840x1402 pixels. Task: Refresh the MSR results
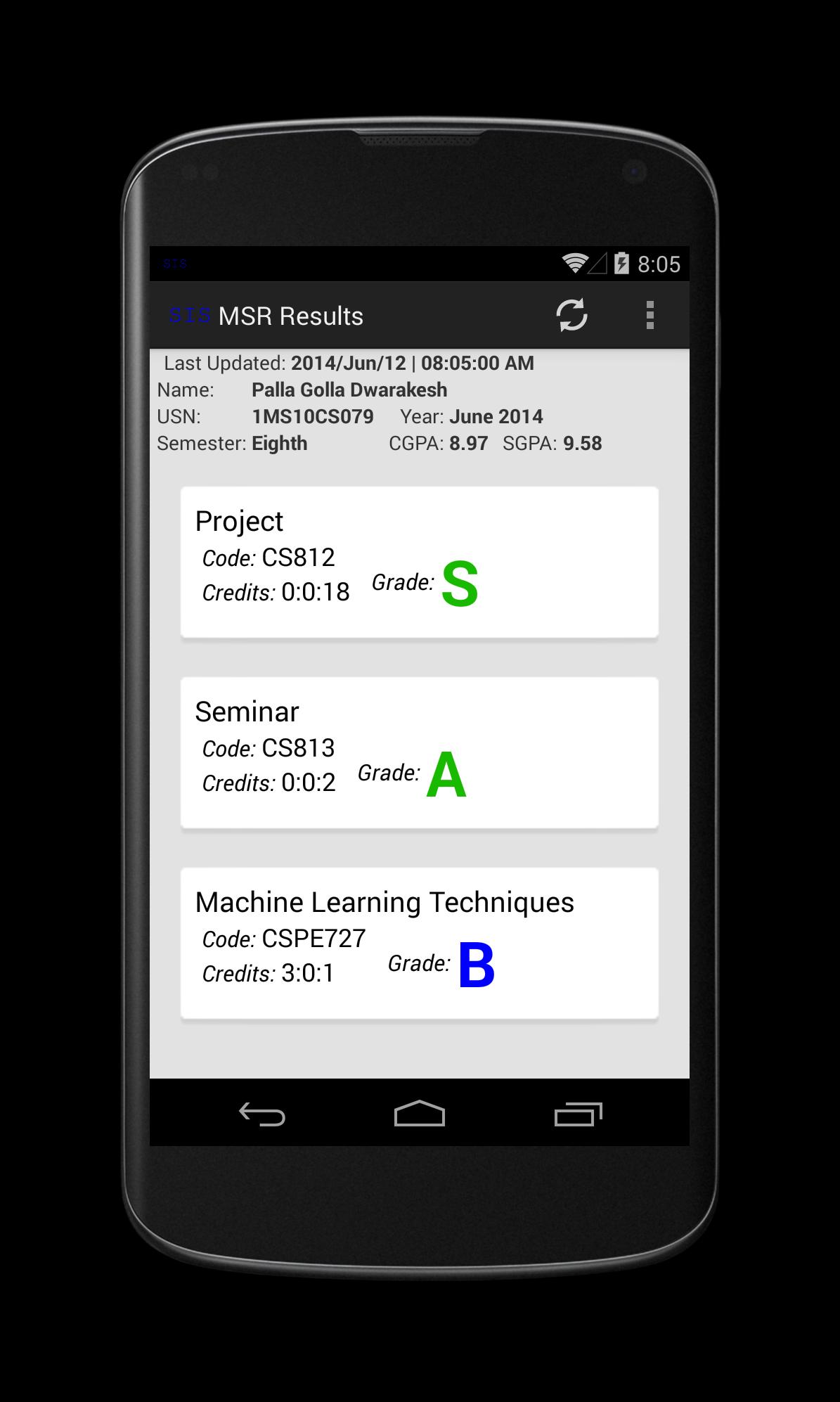click(x=571, y=315)
